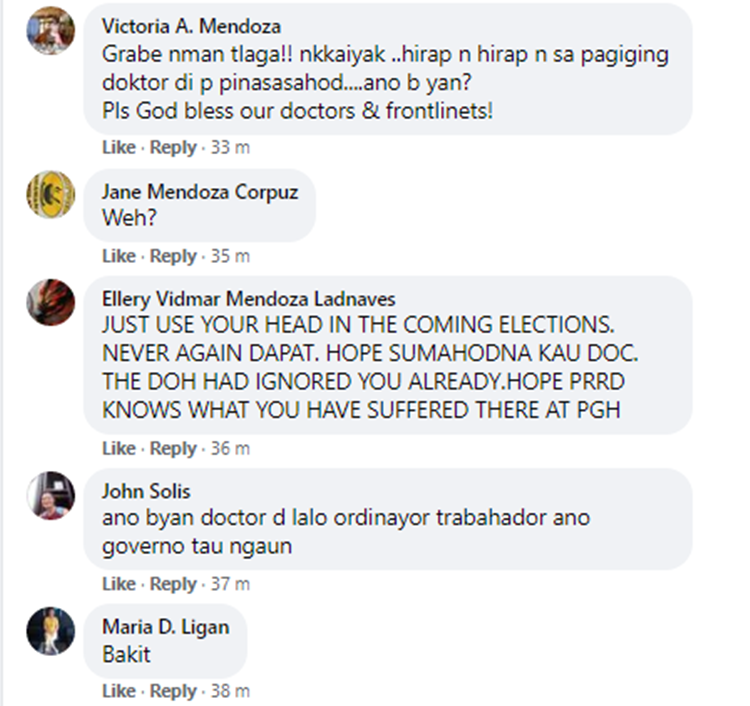Reply to Jane Mendoza Corpuz's comment
The width and height of the screenshot is (750, 706).
[173, 256]
